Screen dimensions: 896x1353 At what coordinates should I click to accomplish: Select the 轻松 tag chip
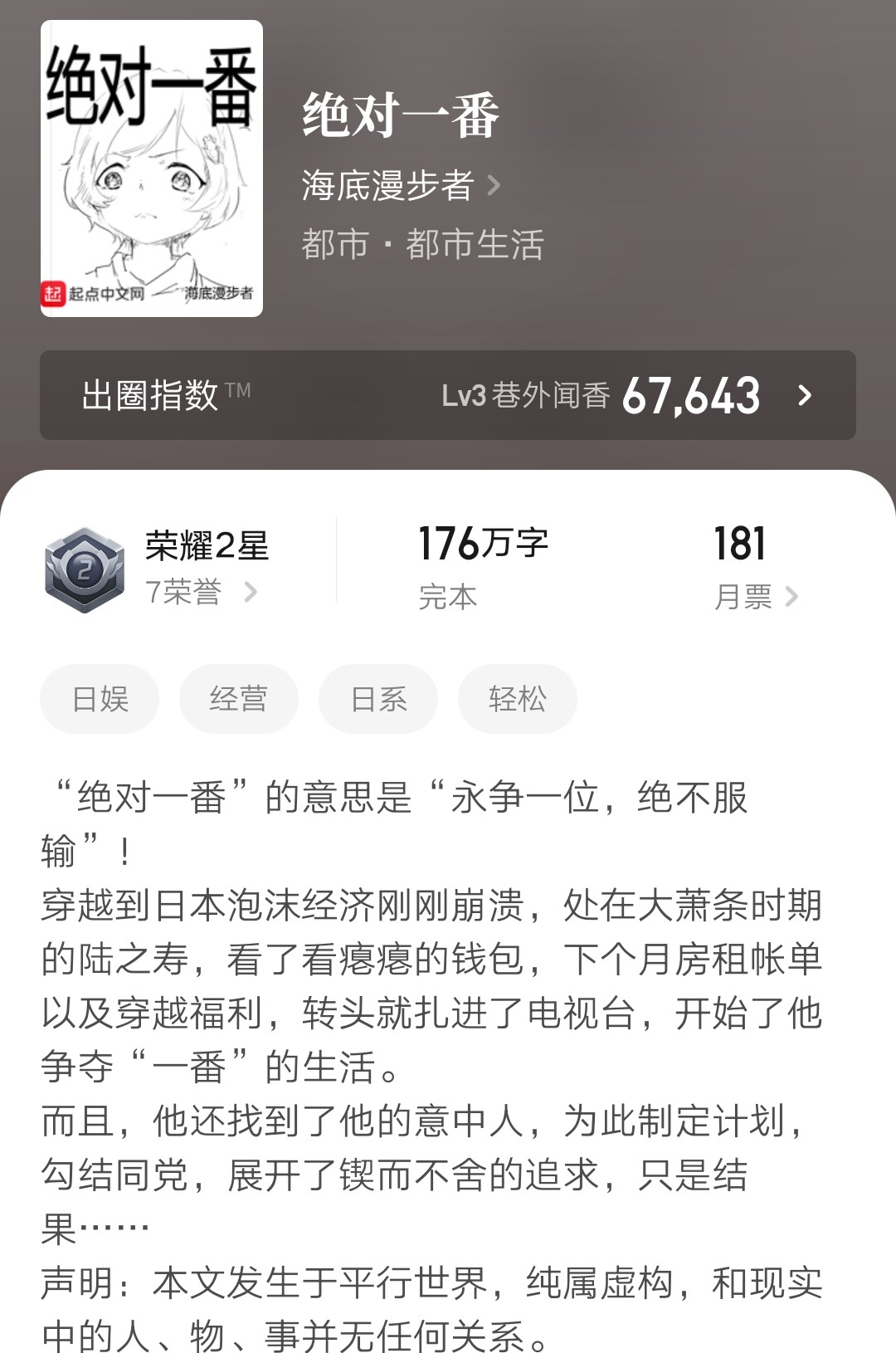pyautogui.click(x=517, y=699)
